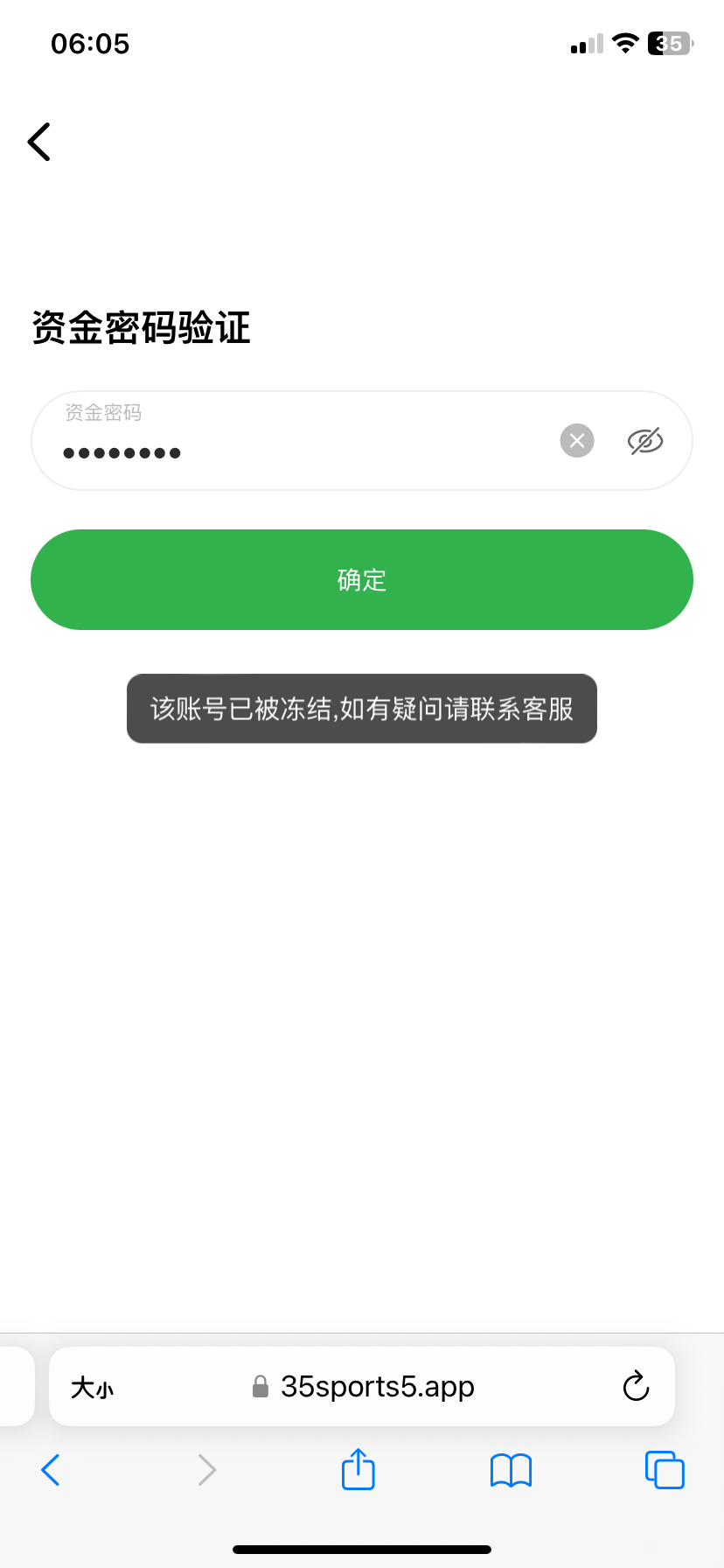This screenshot has width=724, height=1568.
Task: Show the hidden fund password
Action: [x=645, y=441]
